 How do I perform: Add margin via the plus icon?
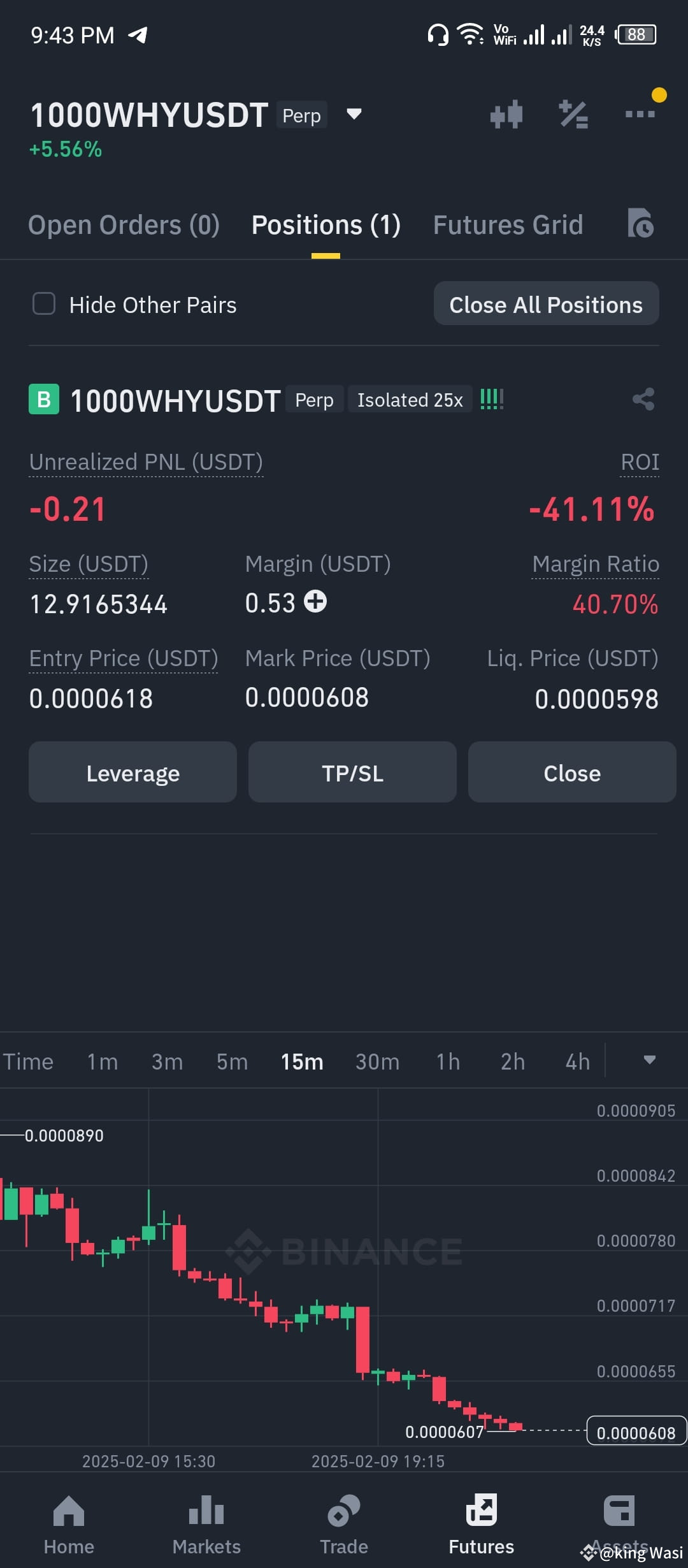[x=315, y=602]
